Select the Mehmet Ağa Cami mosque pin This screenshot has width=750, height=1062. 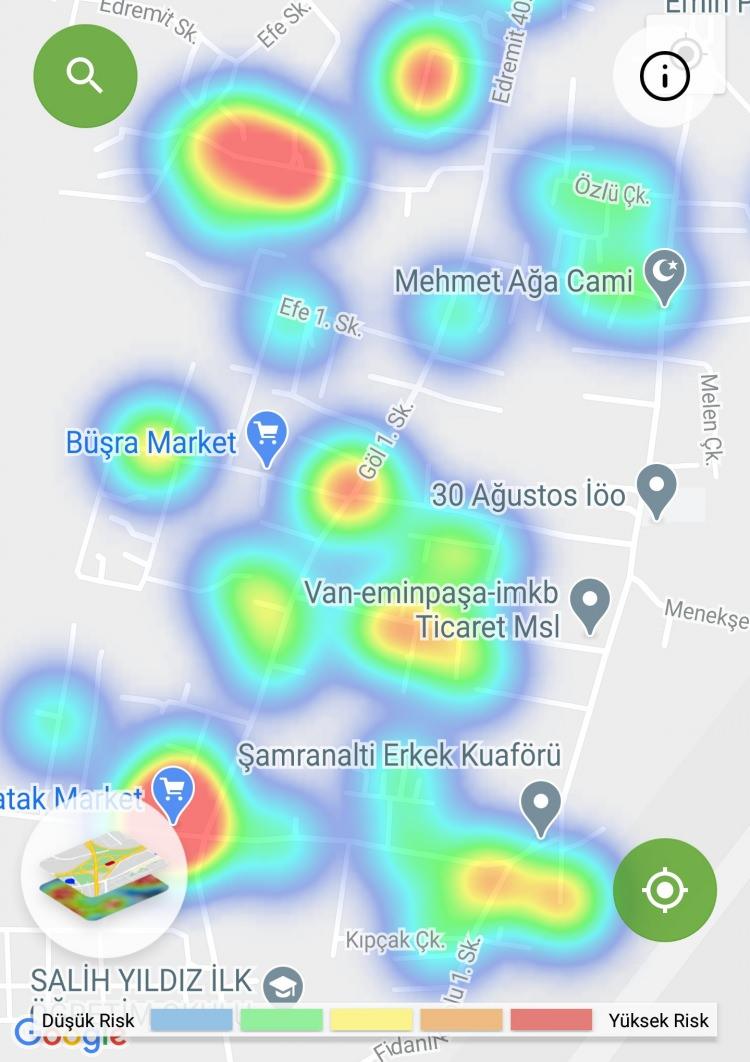(664, 277)
